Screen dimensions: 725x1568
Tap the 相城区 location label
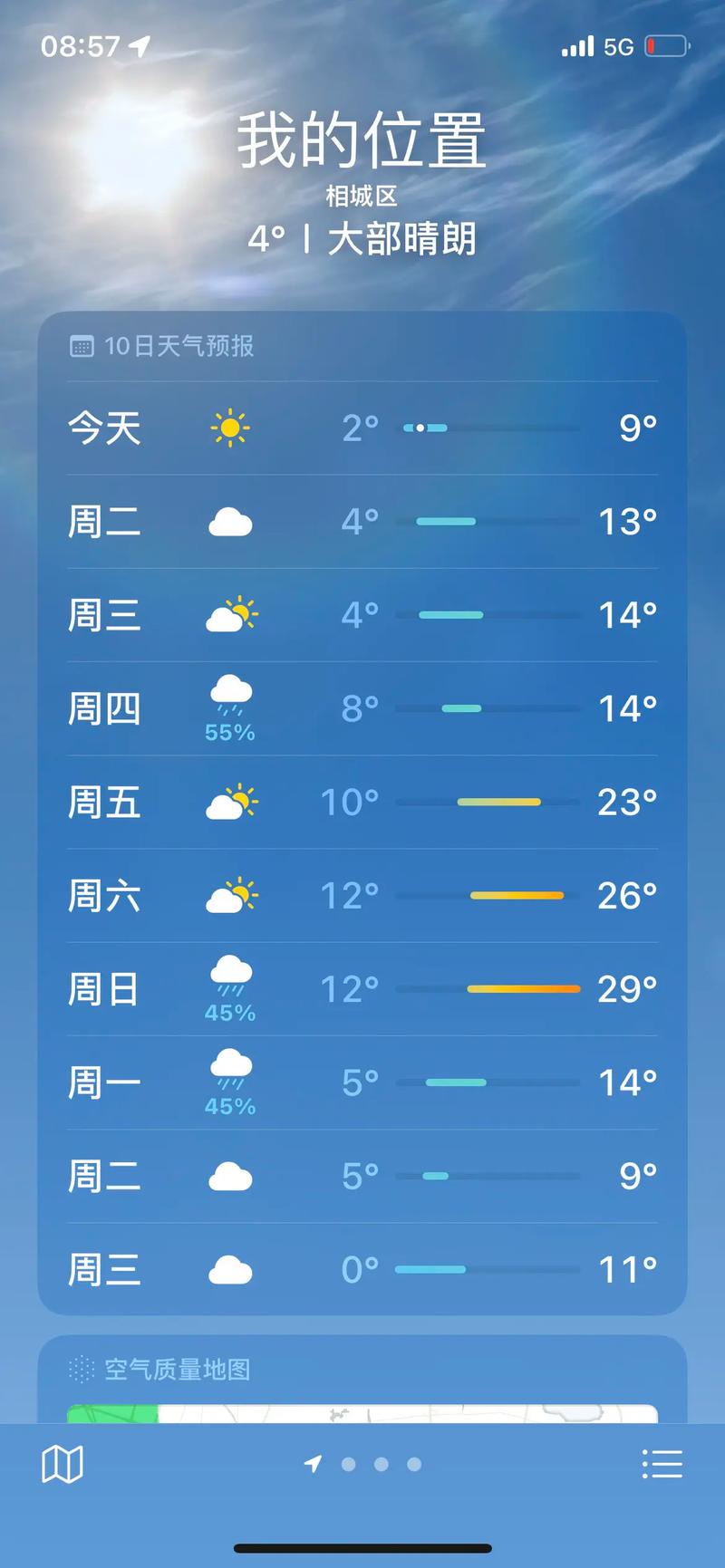(x=362, y=193)
